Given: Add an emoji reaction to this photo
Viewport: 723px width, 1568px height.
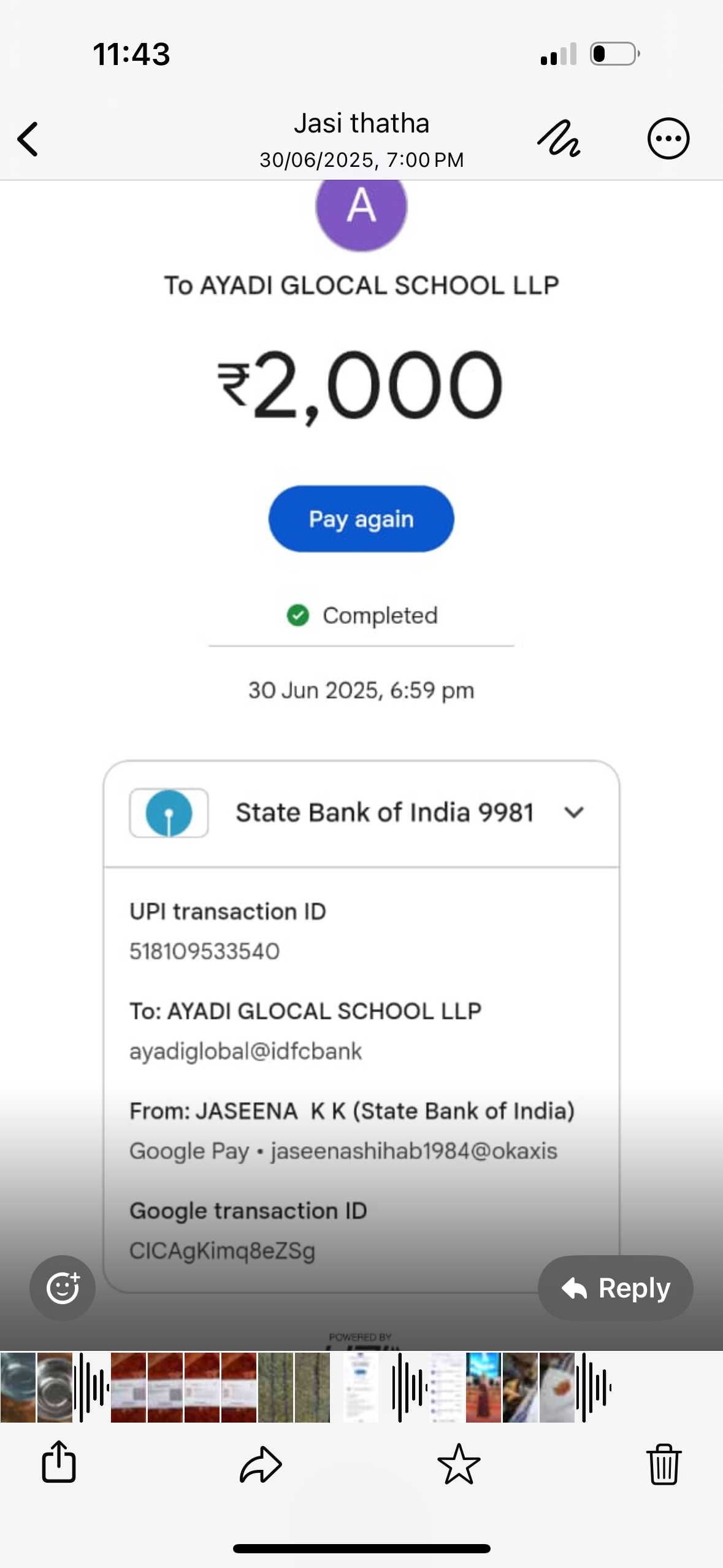Looking at the screenshot, I should (x=63, y=1288).
